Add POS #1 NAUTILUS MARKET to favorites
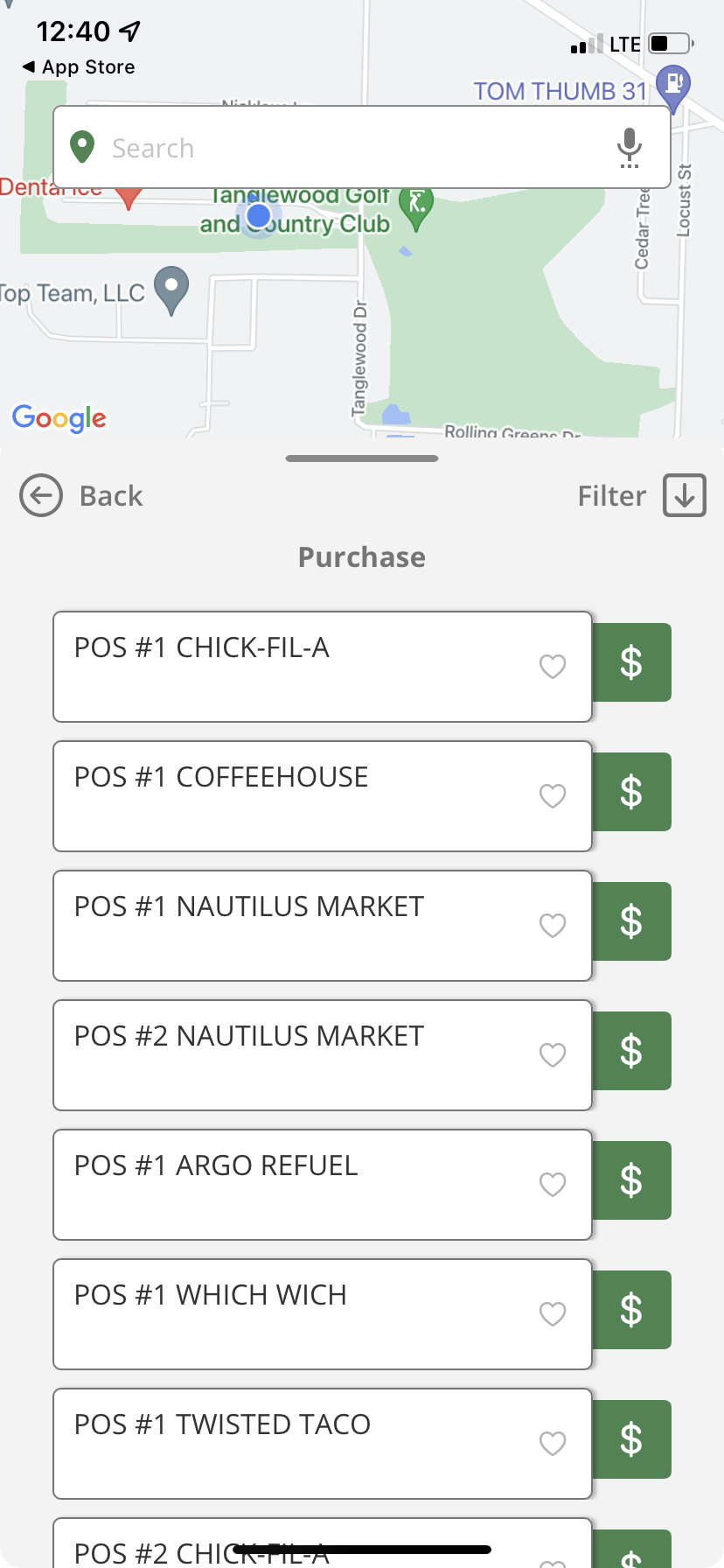 553,926
